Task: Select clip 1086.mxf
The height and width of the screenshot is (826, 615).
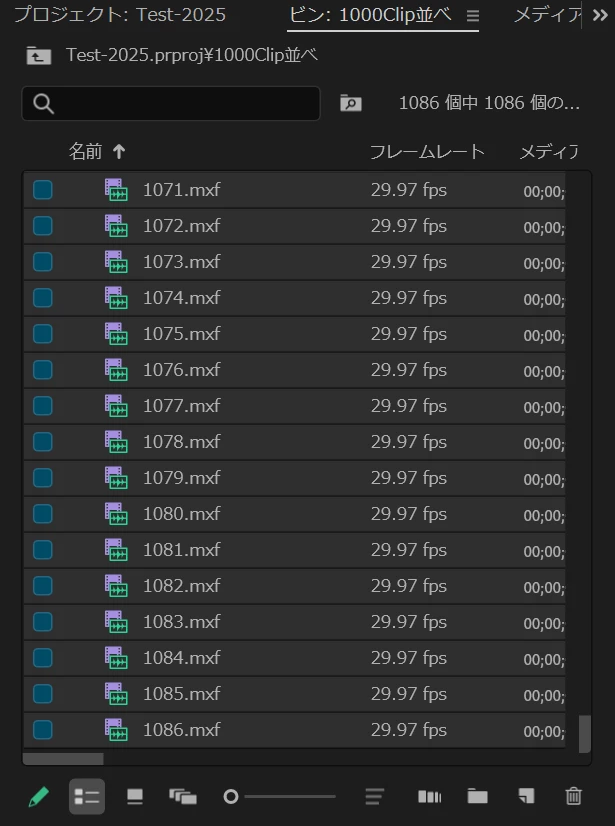Action: (x=181, y=730)
